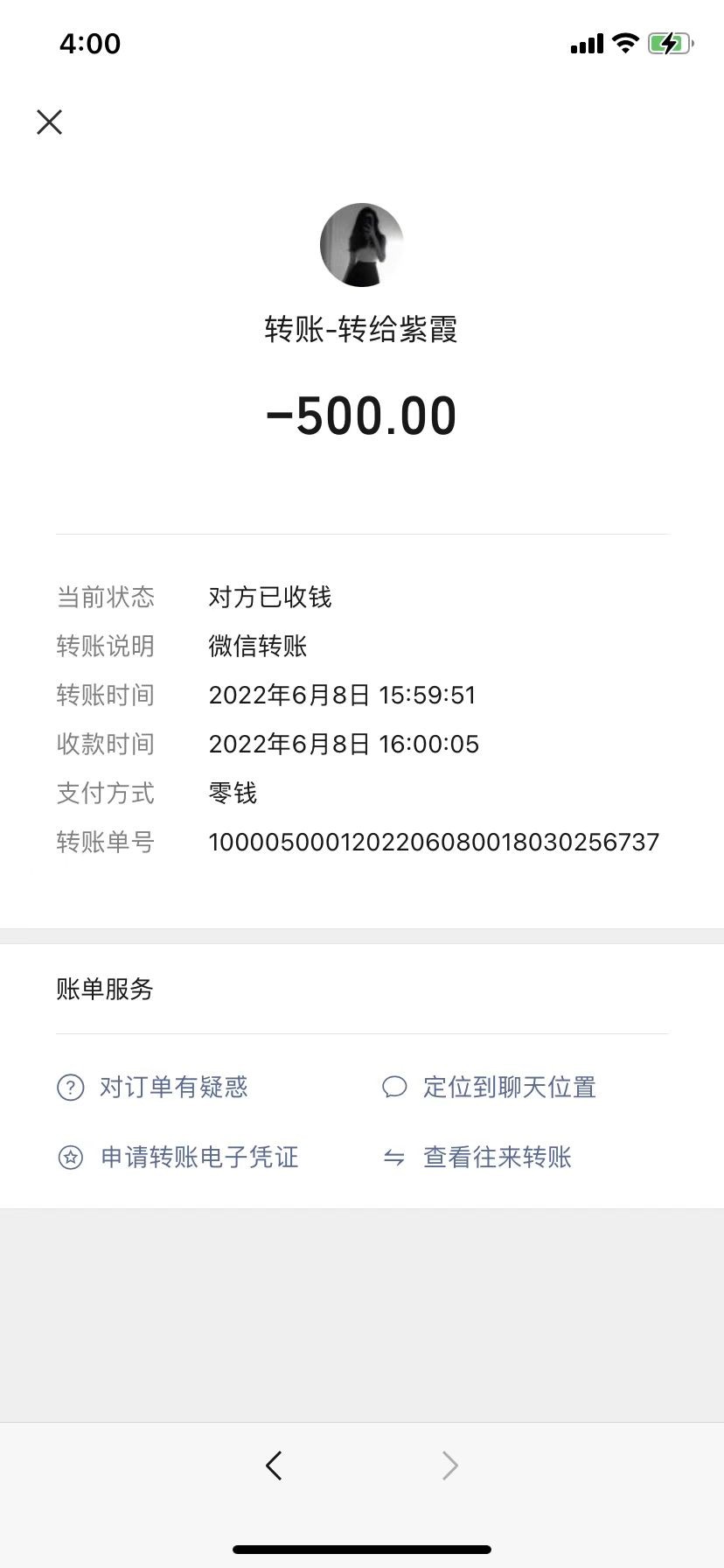The image size is (724, 1568).
Task: Select the transfer order number to copy it
Action: point(435,842)
